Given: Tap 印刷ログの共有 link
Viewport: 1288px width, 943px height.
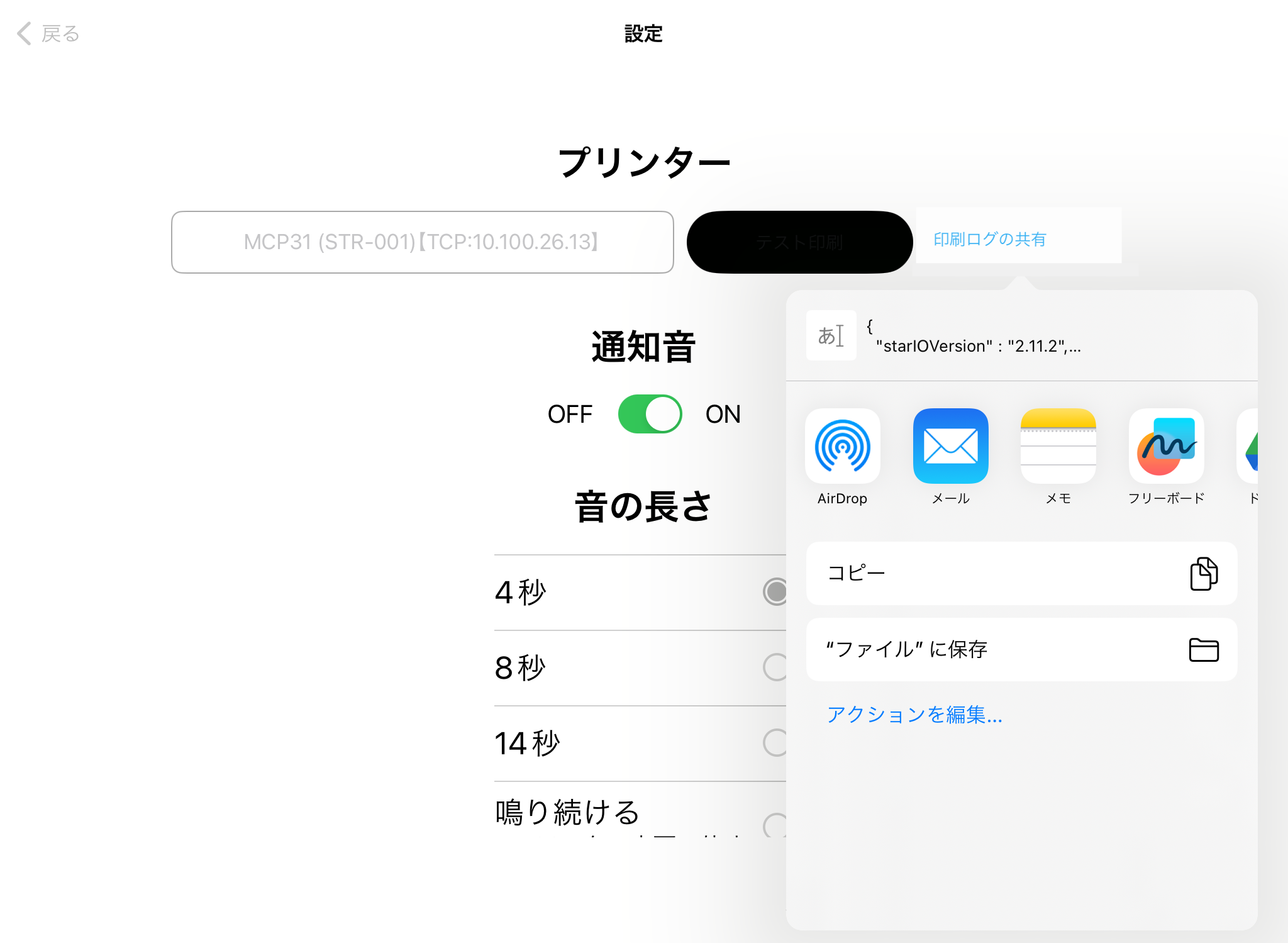Looking at the screenshot, I should pos(990,239).
